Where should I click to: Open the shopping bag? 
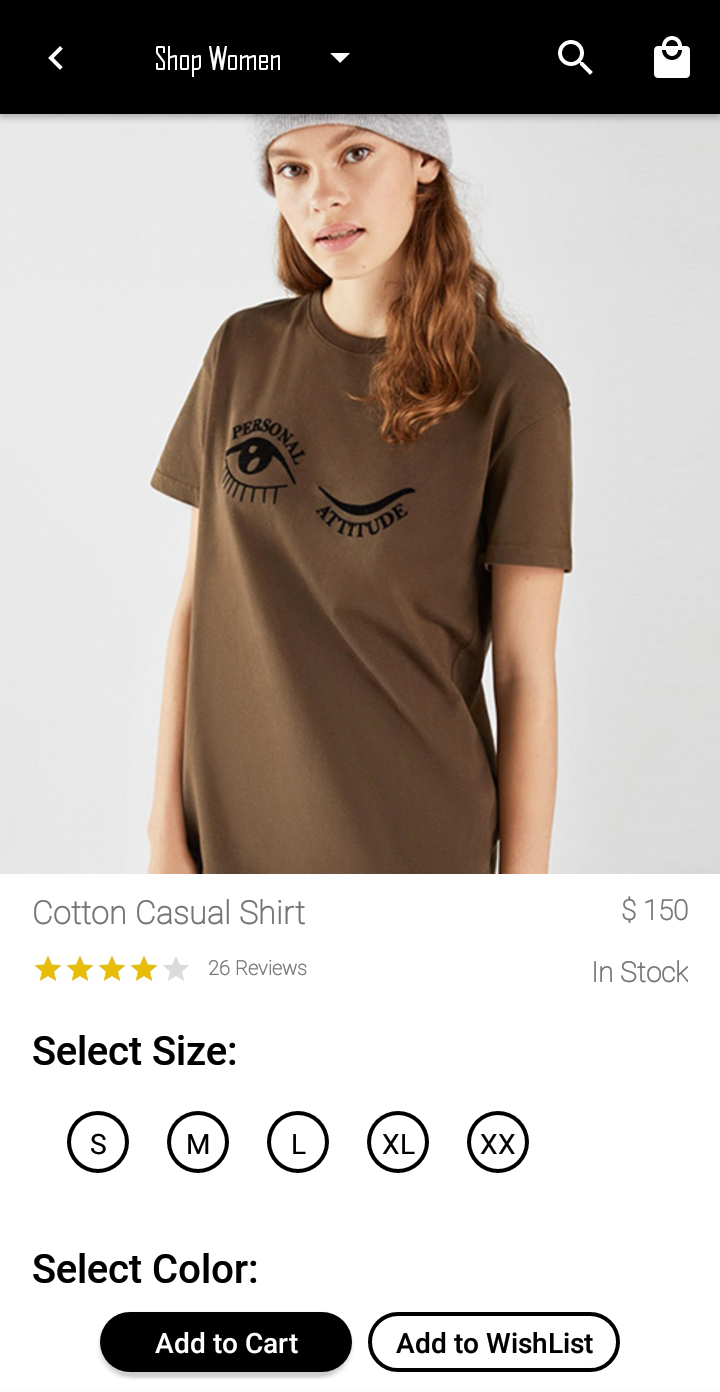pyautogui.click(x=671, y=58)
